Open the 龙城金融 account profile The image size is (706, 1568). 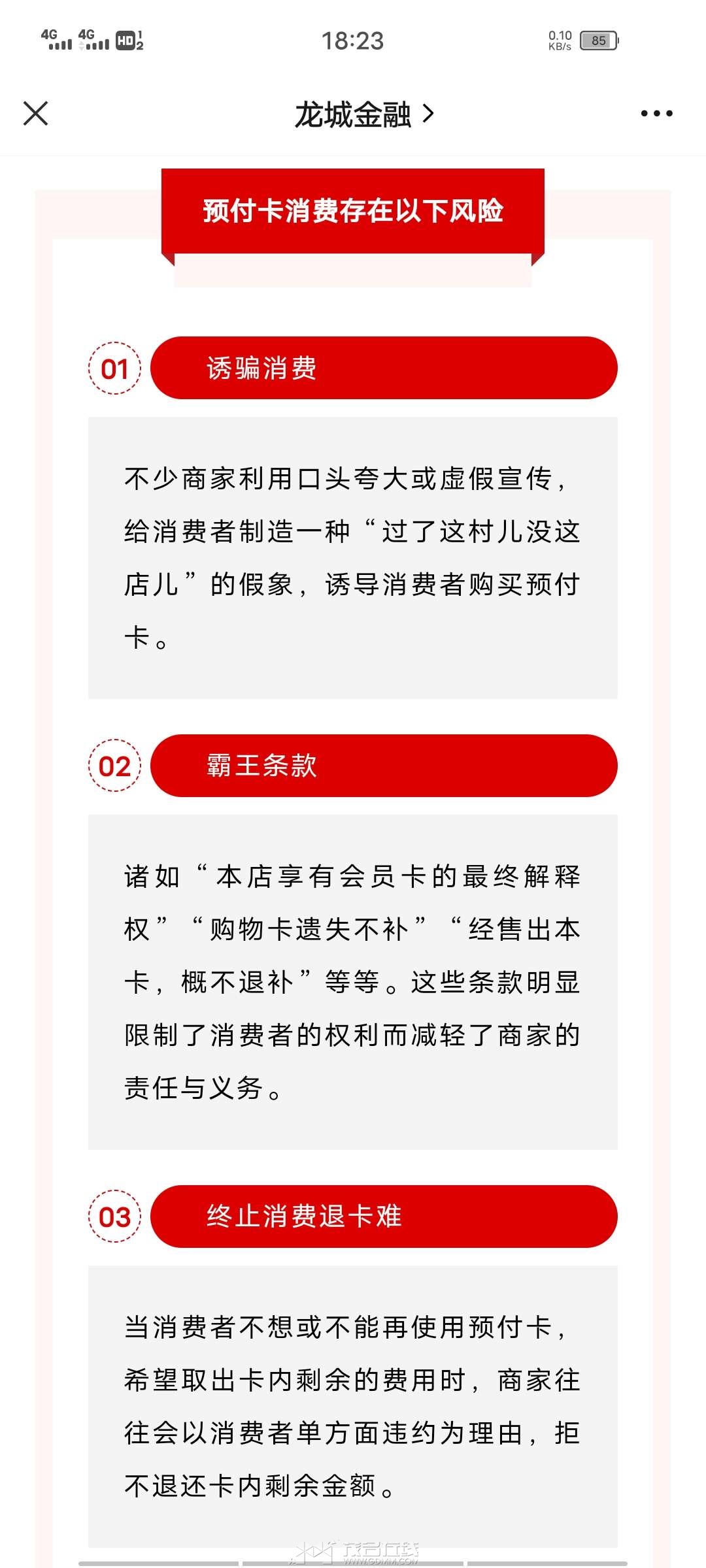click(x=364, y=114)
